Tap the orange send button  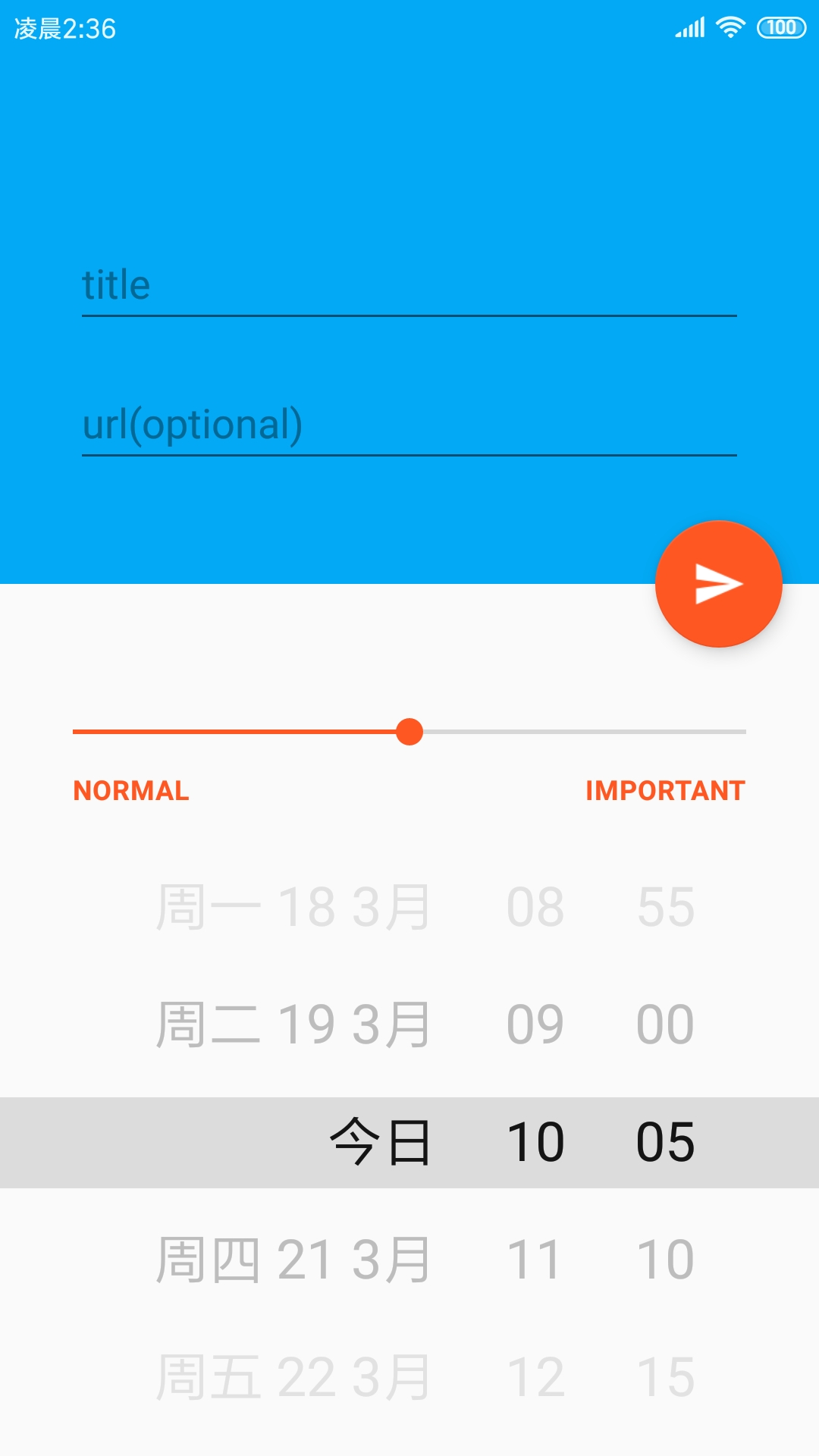point(718,584)
